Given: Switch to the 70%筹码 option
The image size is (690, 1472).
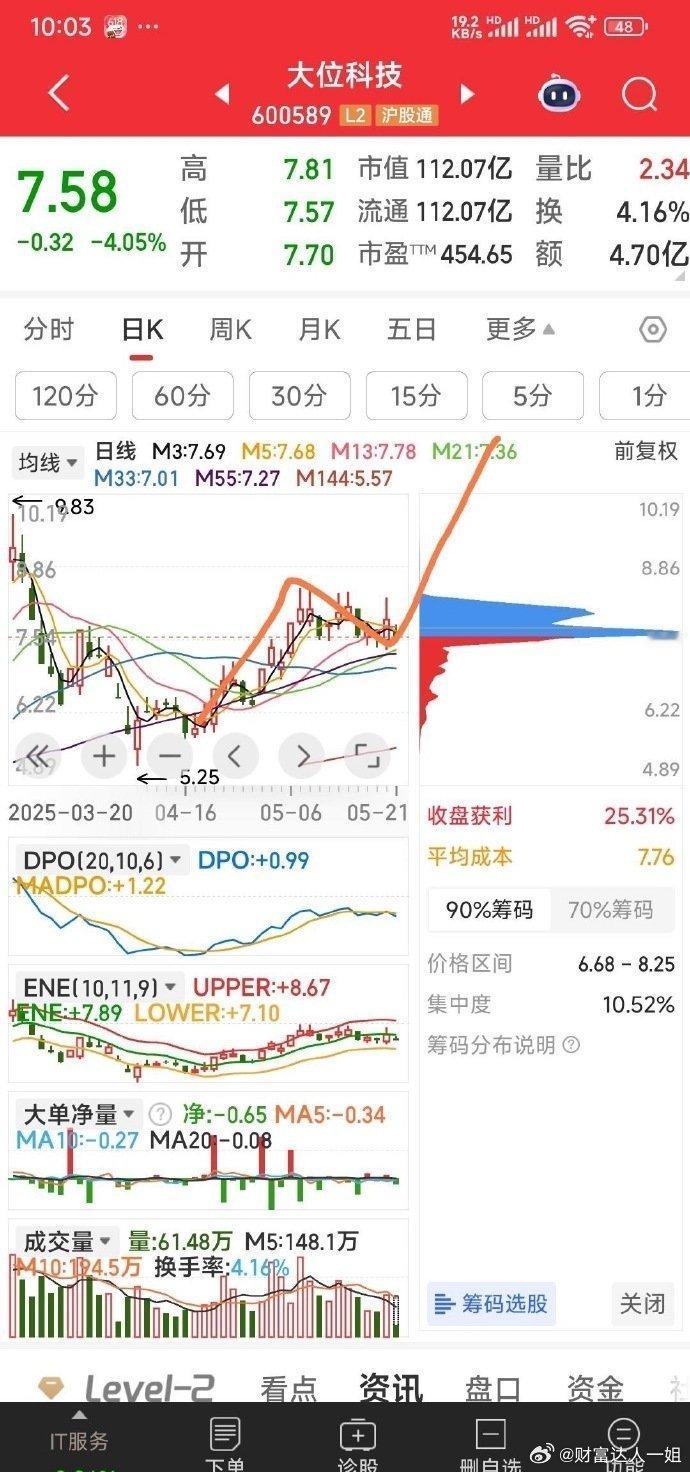Looking at the screenshot, I should coord(610,909).
